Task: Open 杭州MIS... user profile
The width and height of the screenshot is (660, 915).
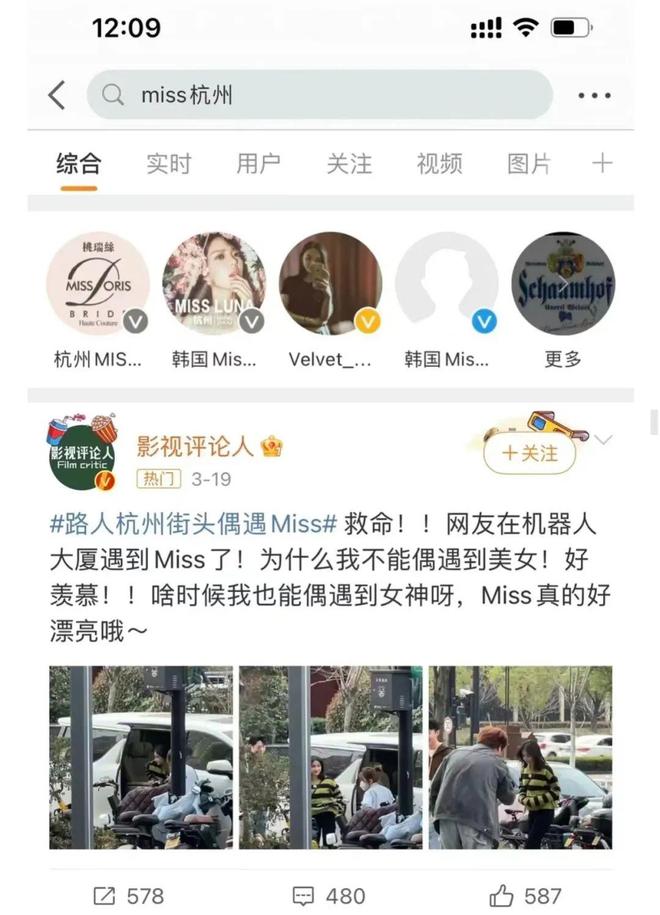Action: click(x=98, y=285)
